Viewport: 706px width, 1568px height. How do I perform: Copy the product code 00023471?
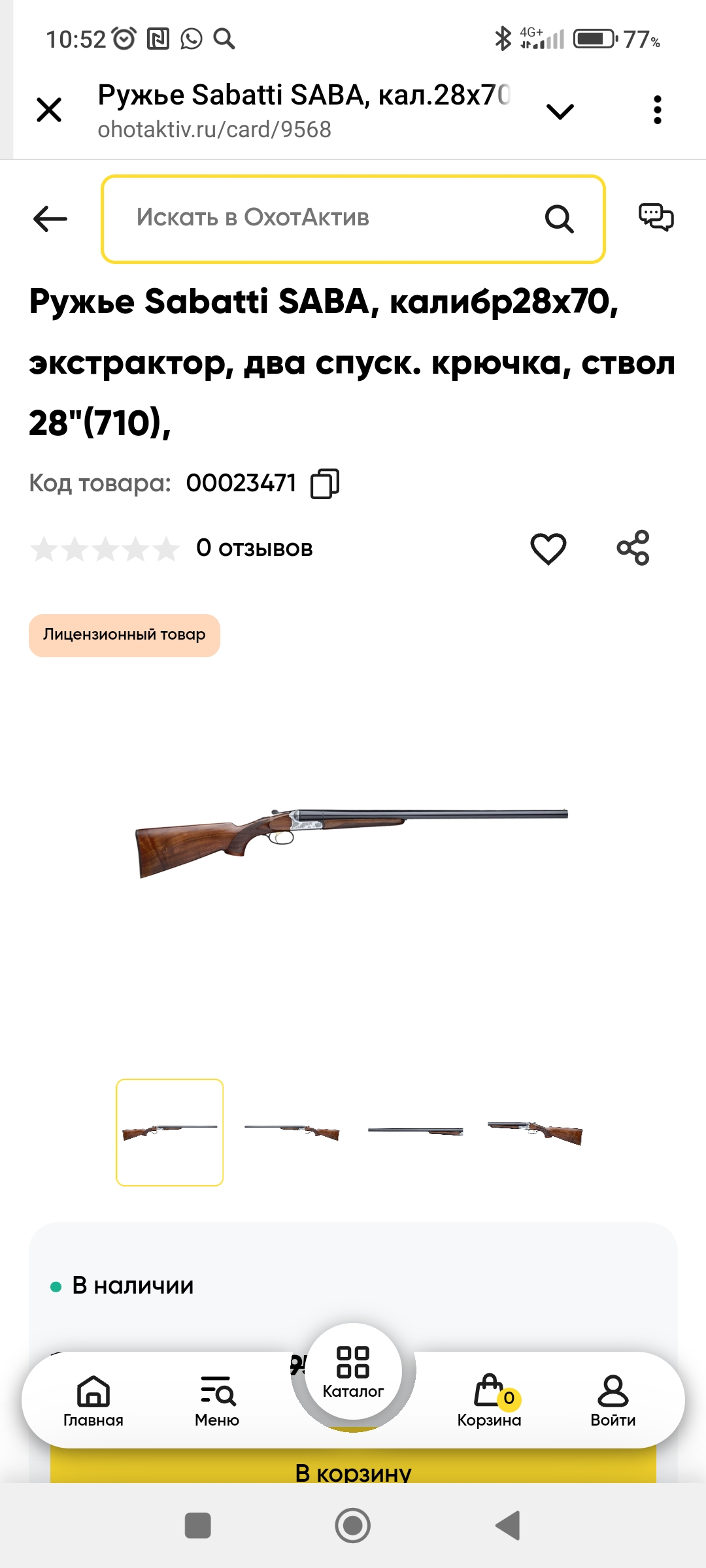point(325,483)
